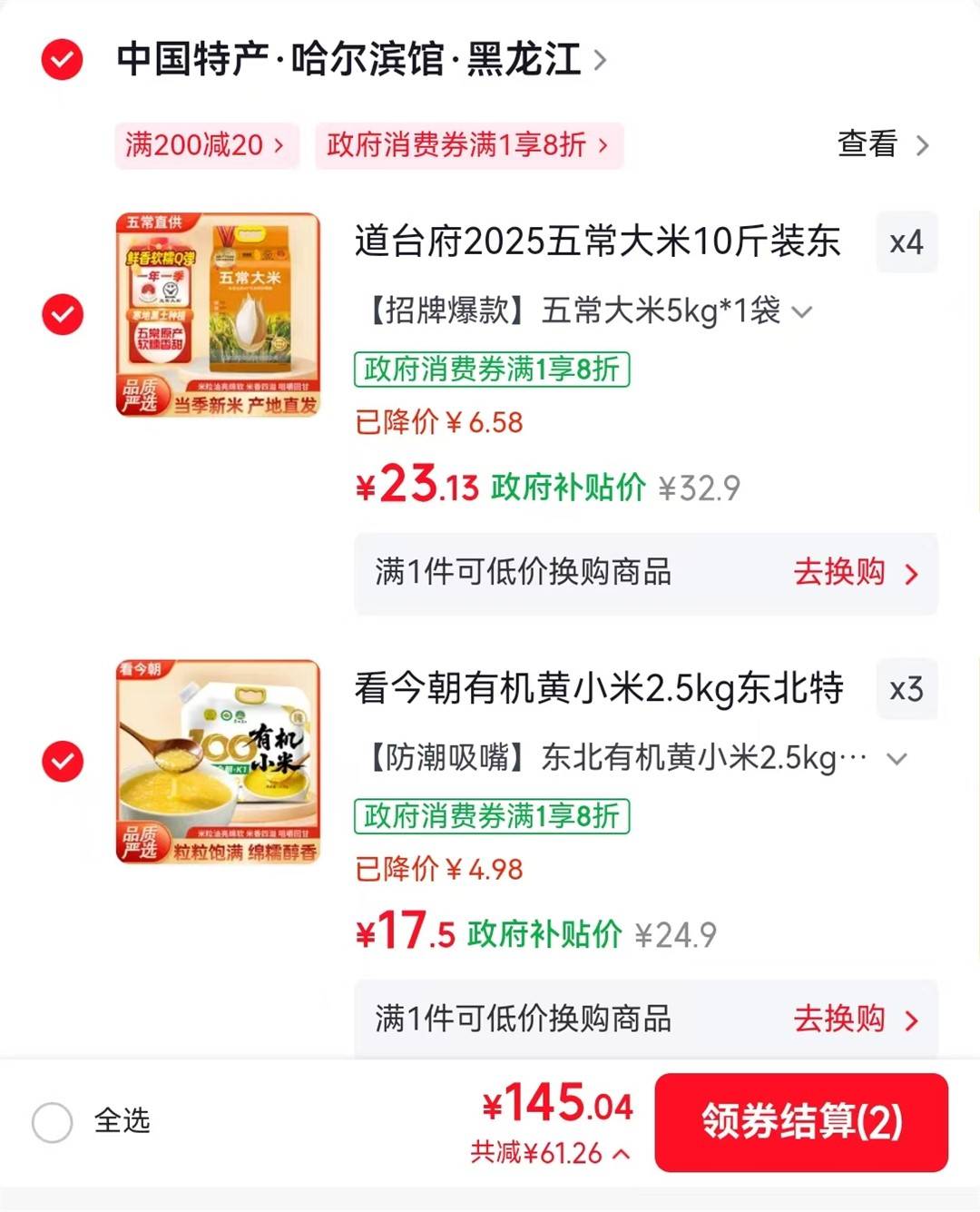
Task: Select the 全选 checkbox
Action: coord(53,1122)
